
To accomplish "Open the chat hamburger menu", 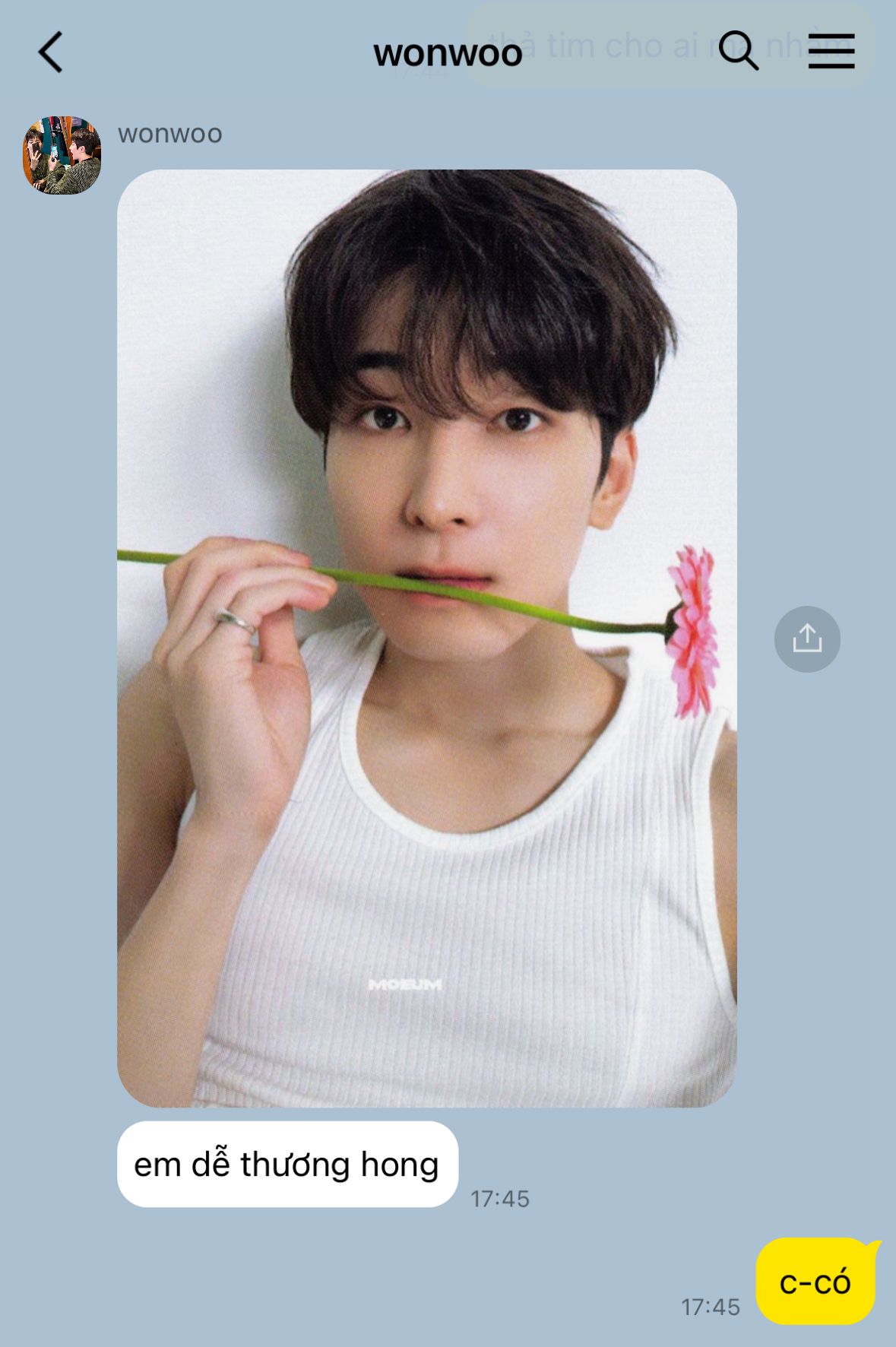I will (x=831, y=51).
